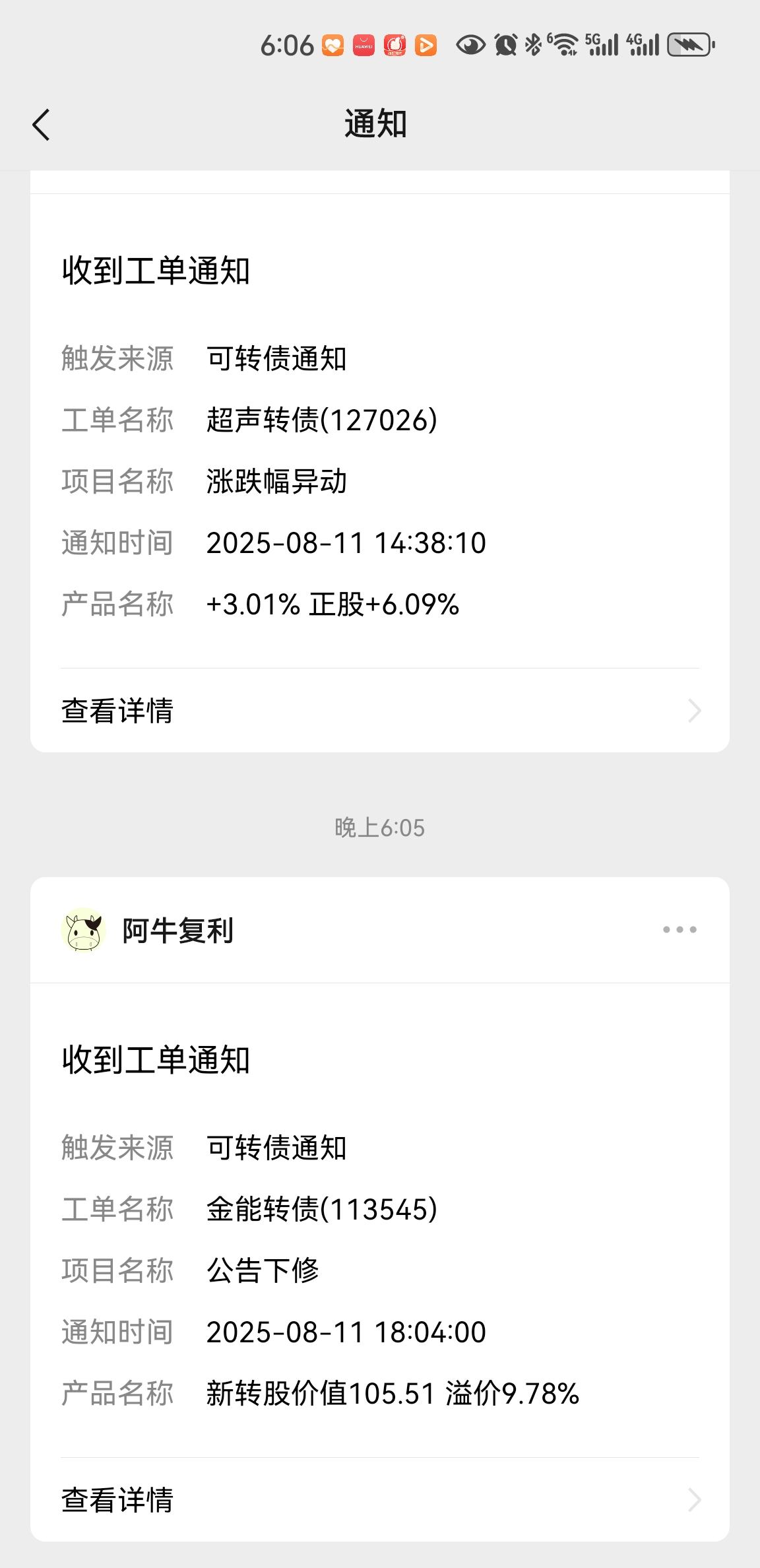760x1568 pixels.
Task: Open the 金能转债 公告下修 notification card
Action: point(380,1241)
